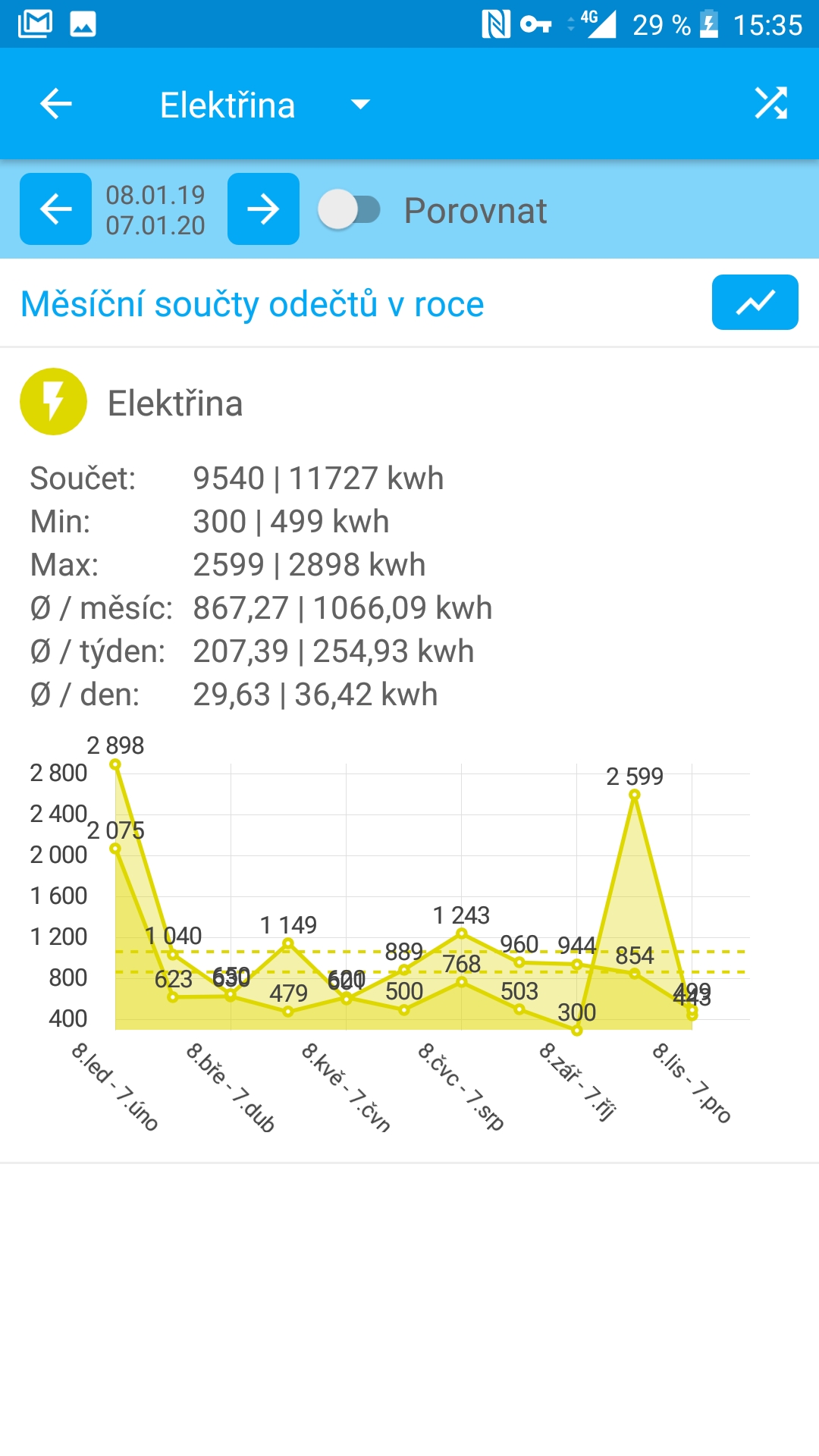
Task: Open the Elektřina dropdown selector
Action: [x=265, y=105]
